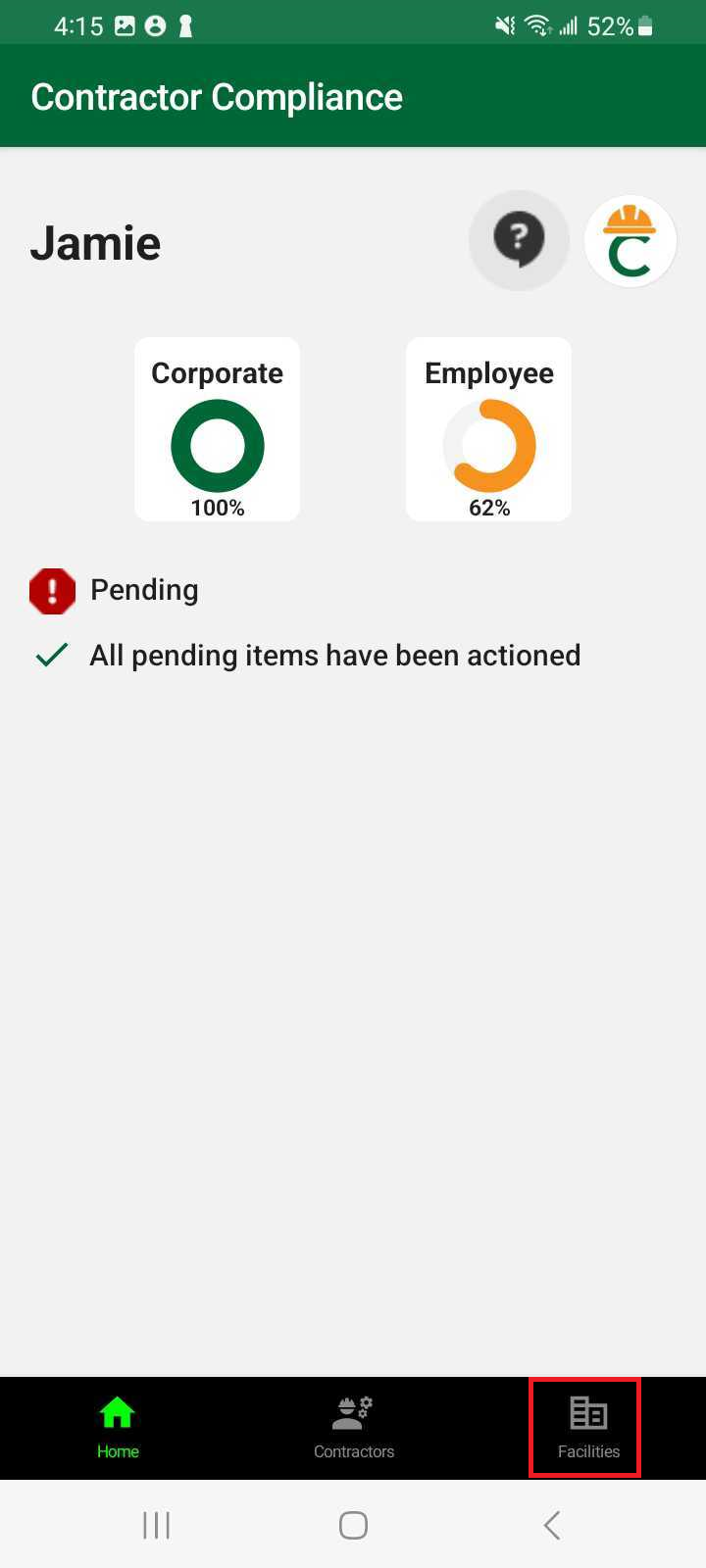
Task: View the Employee compliance card
Action: click(x=488, y=429)
